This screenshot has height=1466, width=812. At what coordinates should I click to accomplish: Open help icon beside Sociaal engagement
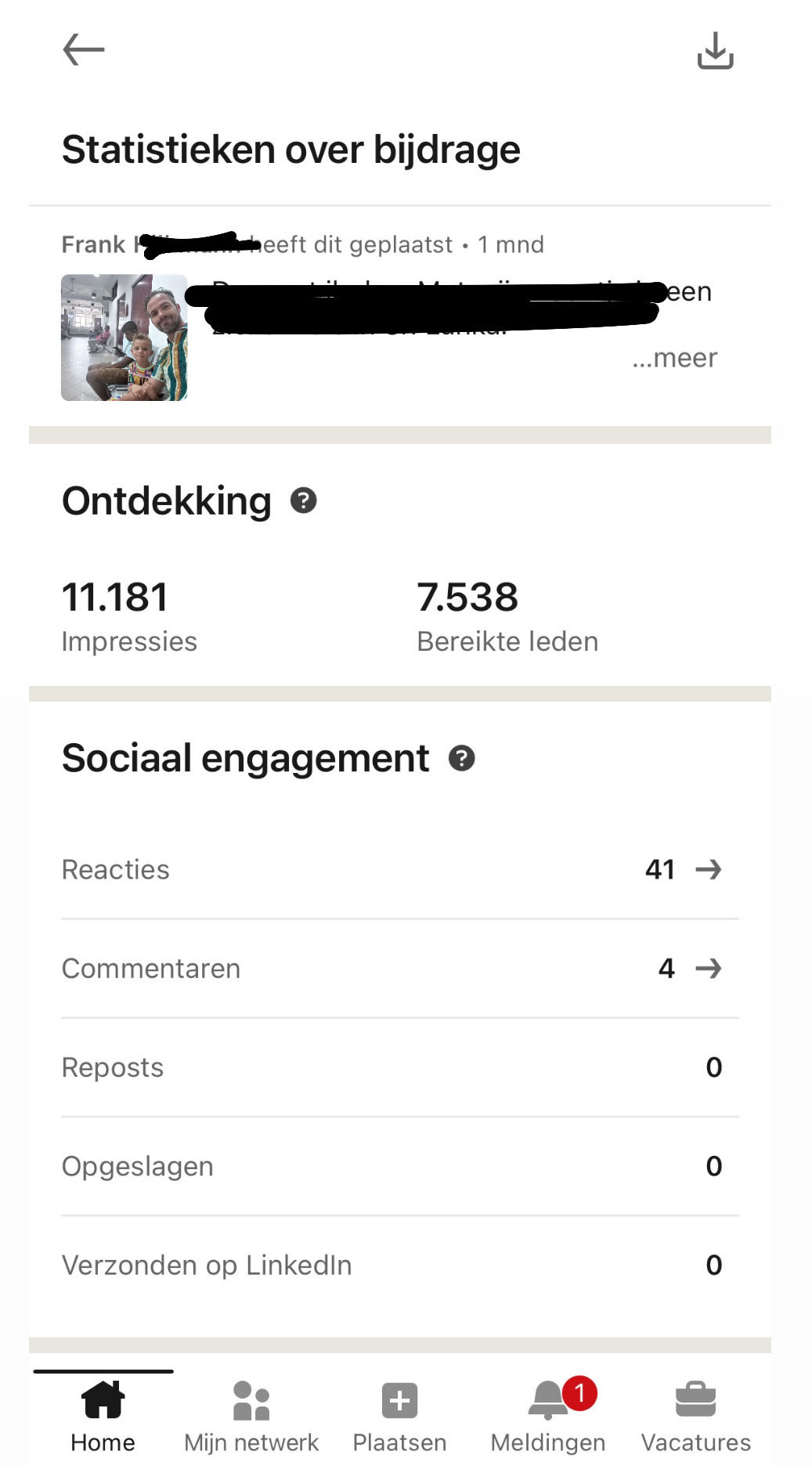coord(461,758)
